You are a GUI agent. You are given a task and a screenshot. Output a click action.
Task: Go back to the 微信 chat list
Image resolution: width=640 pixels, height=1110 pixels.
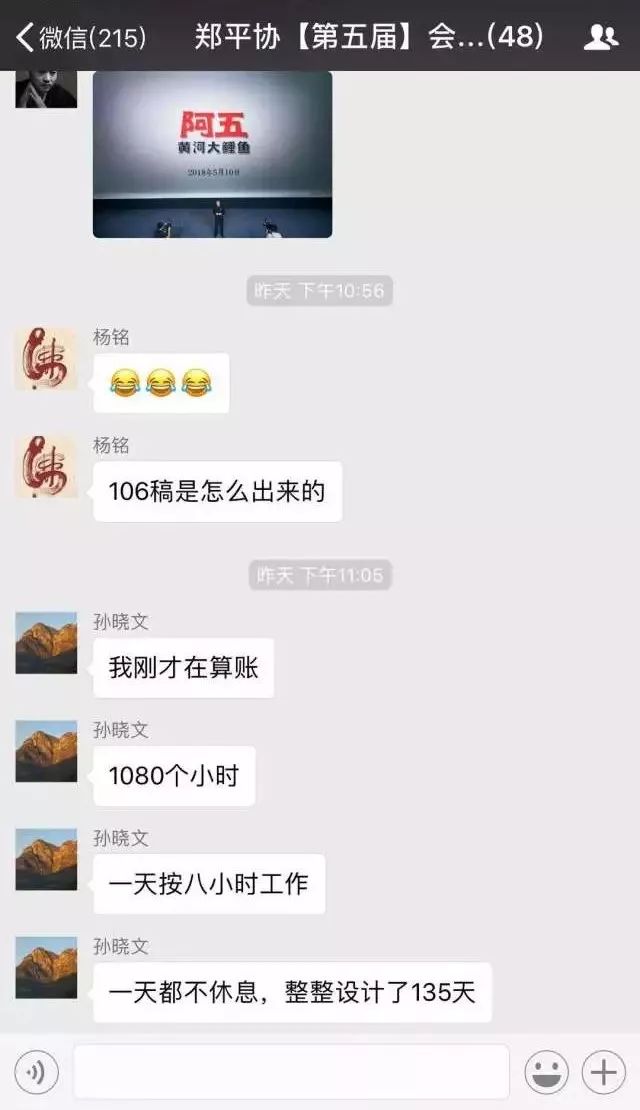pyautogui.click(x=80, y=38)
